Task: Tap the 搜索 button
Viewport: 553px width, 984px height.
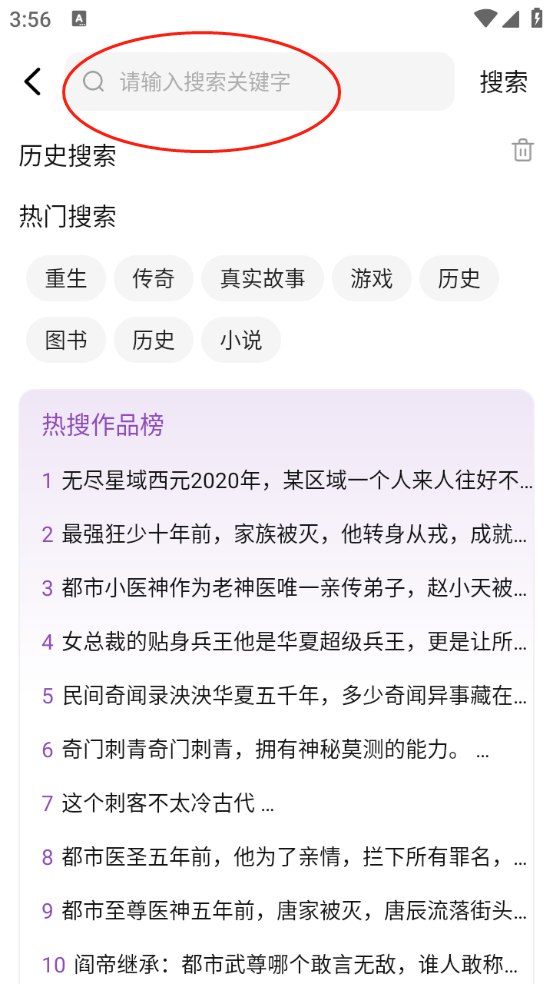Action: point(503,82)
